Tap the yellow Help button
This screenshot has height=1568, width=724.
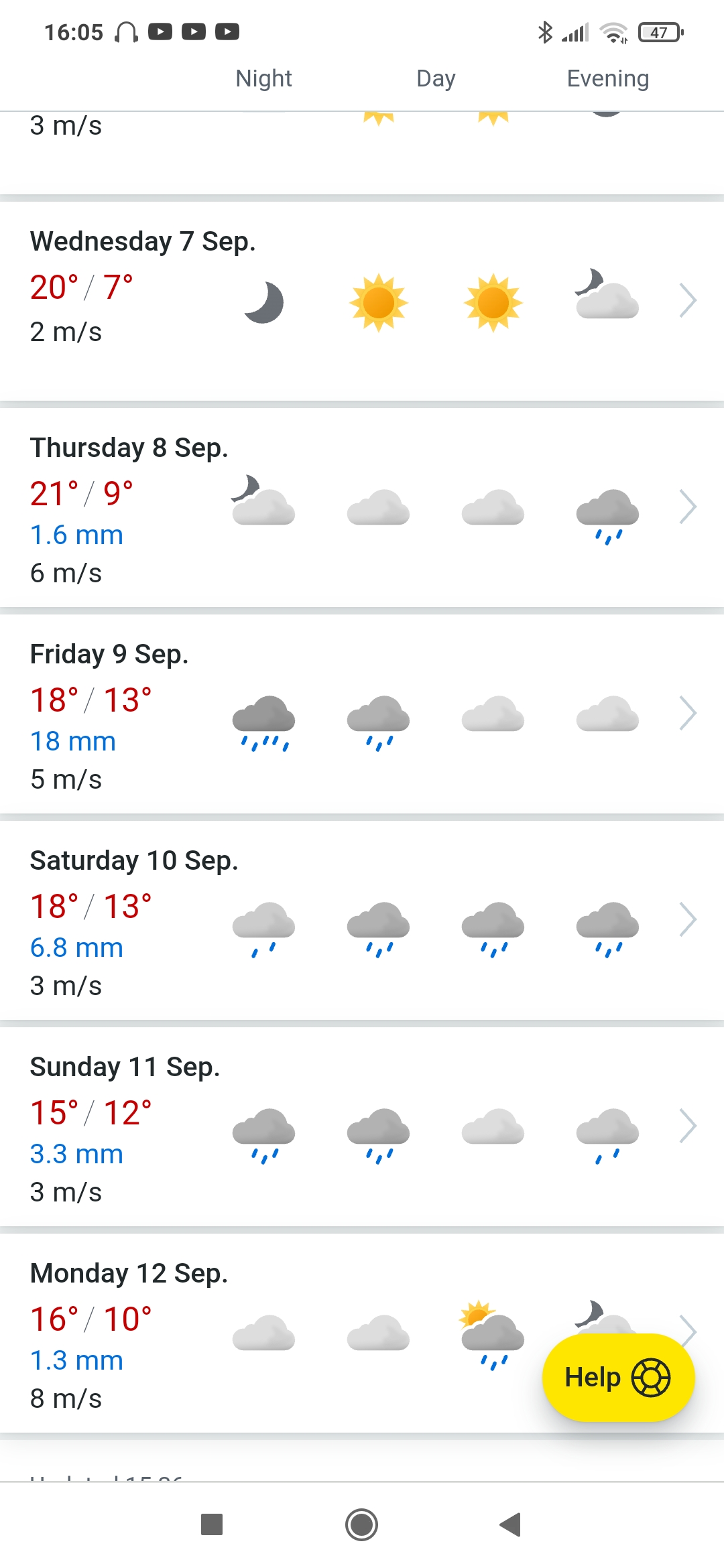(x=617, y=1378)
